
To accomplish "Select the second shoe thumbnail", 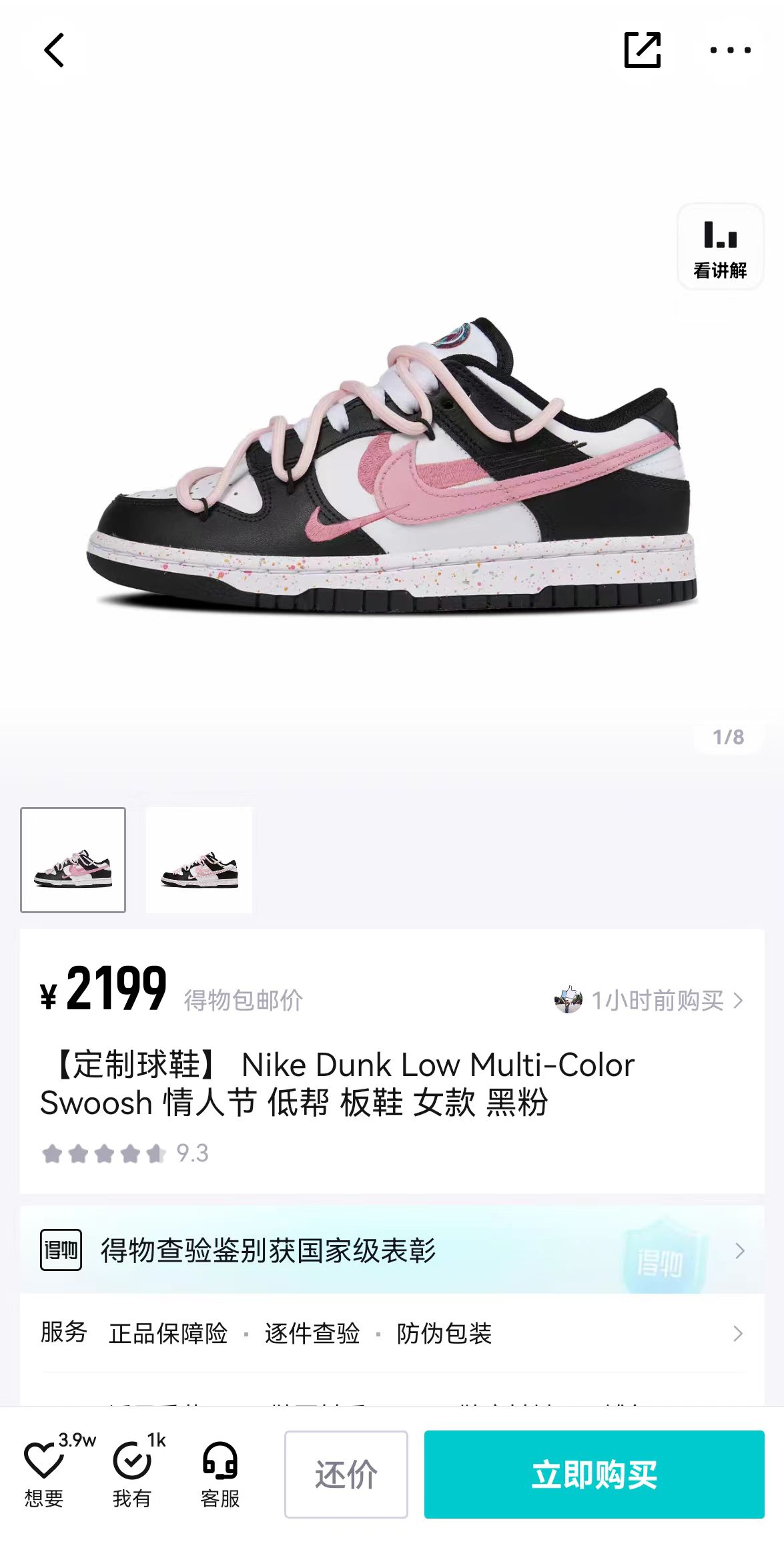I will (199, 860).
